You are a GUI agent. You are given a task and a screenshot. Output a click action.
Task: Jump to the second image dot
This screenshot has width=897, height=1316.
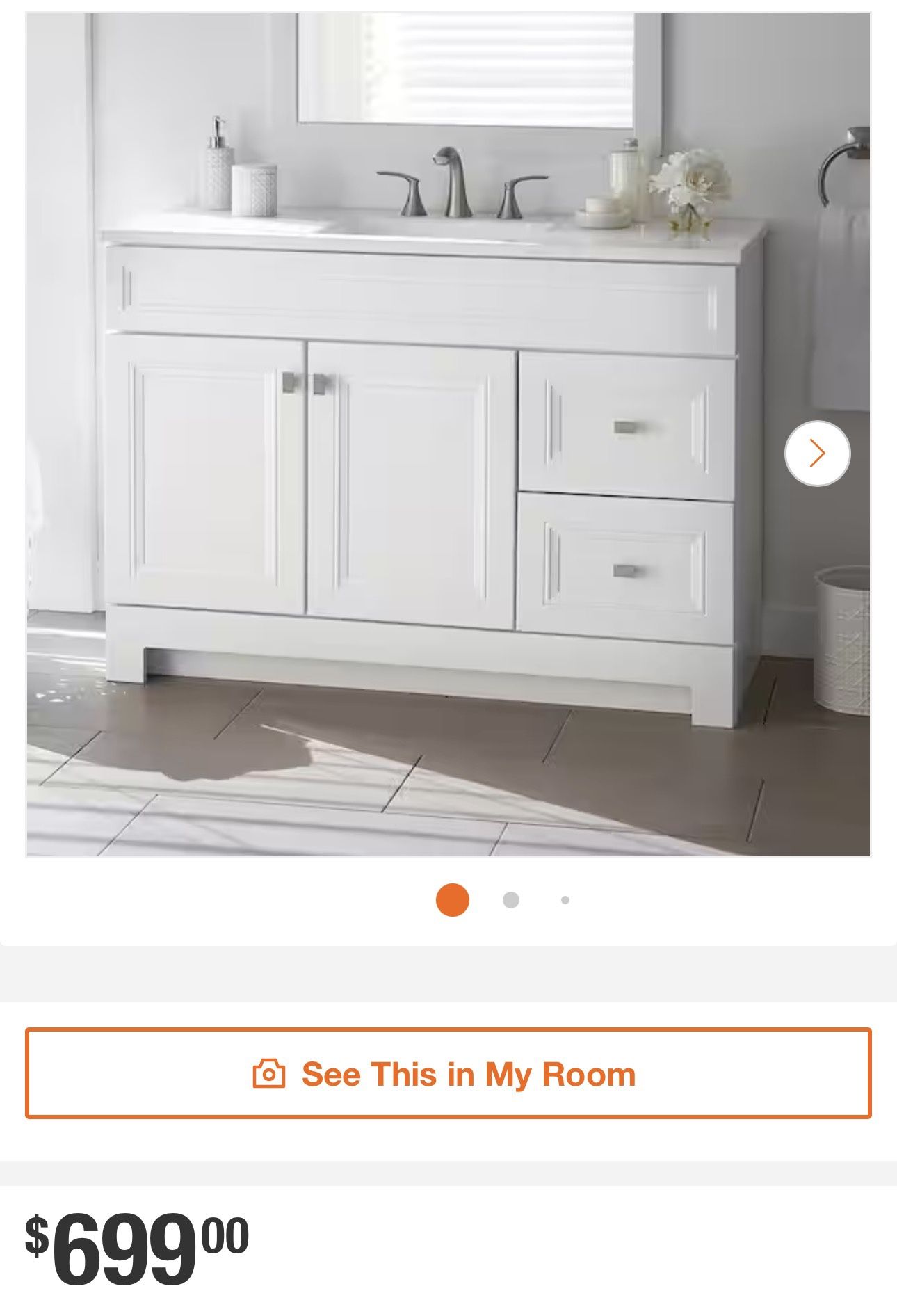[510, 900]
